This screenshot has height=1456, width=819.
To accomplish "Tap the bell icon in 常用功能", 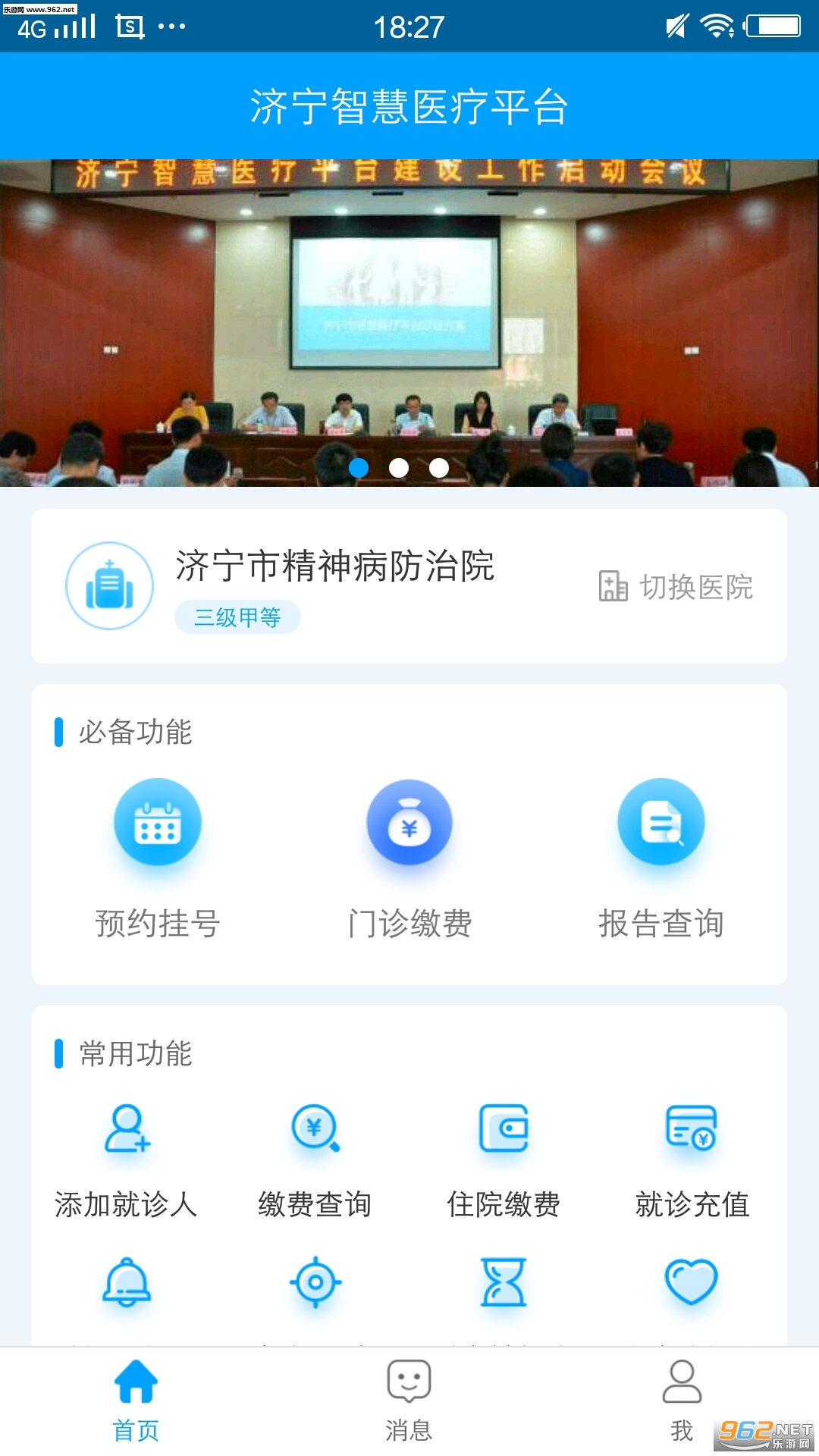I will coord(127,1283).
